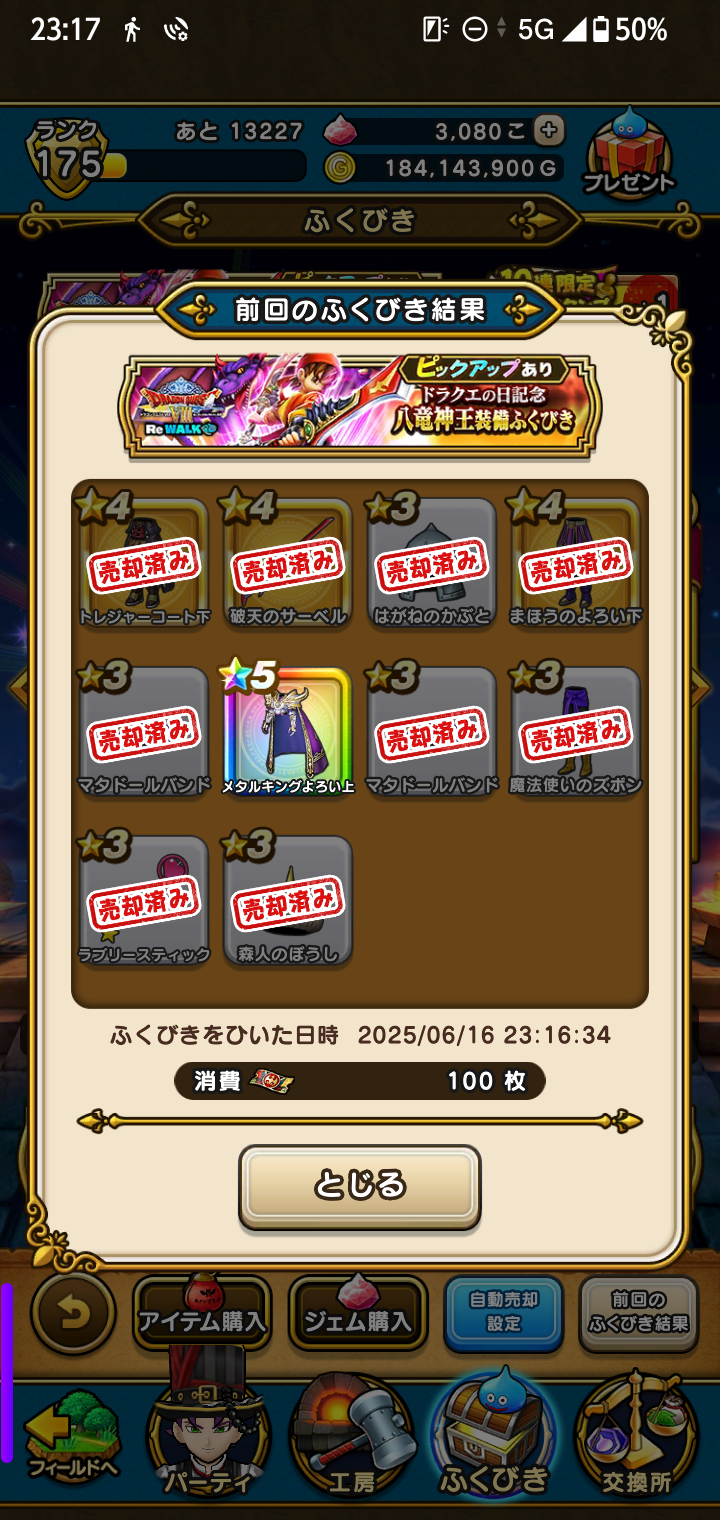View 前回のふくびき結果 previous results

click(638, 1312)
